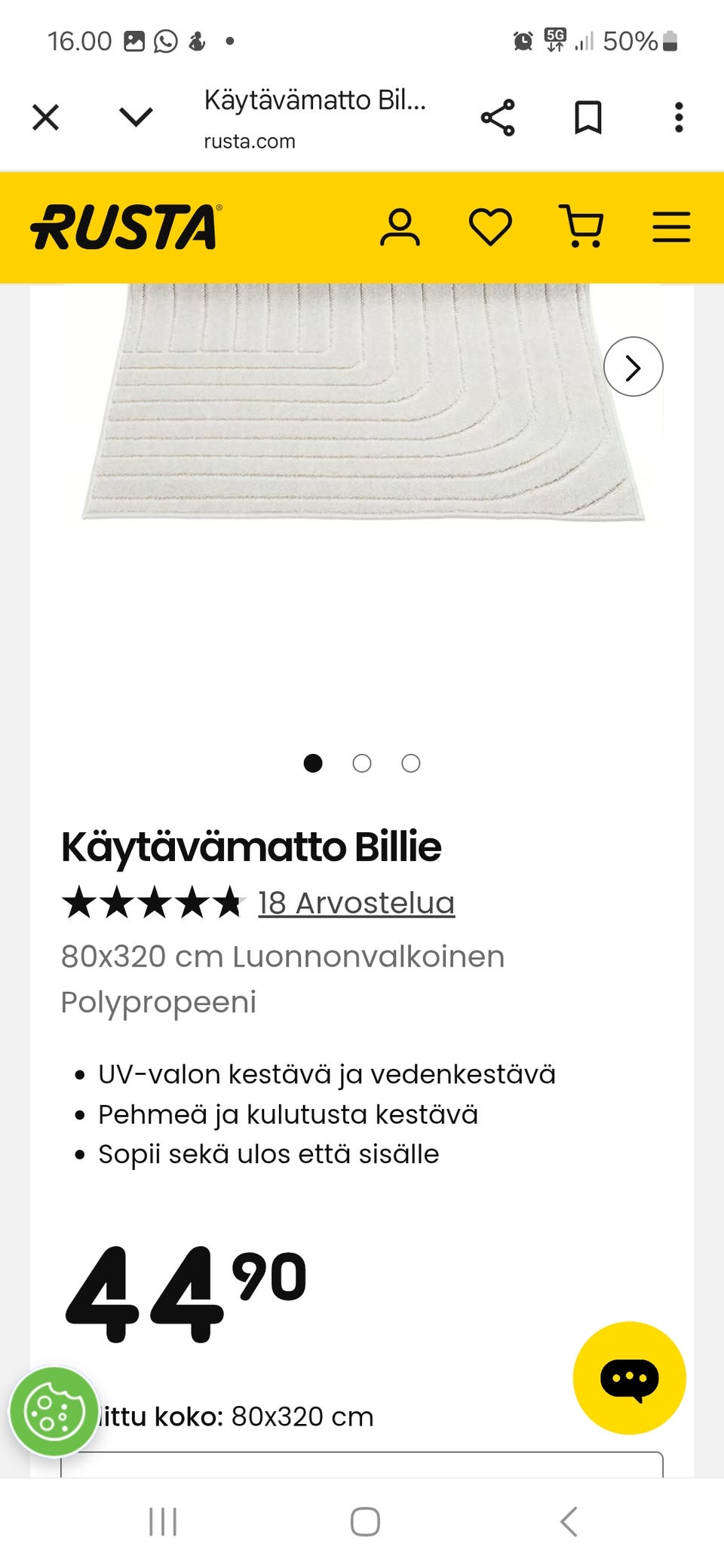Screen dimensions: 724x1568
Task: Select the third carousel dot
Action: tap(410, 763)
